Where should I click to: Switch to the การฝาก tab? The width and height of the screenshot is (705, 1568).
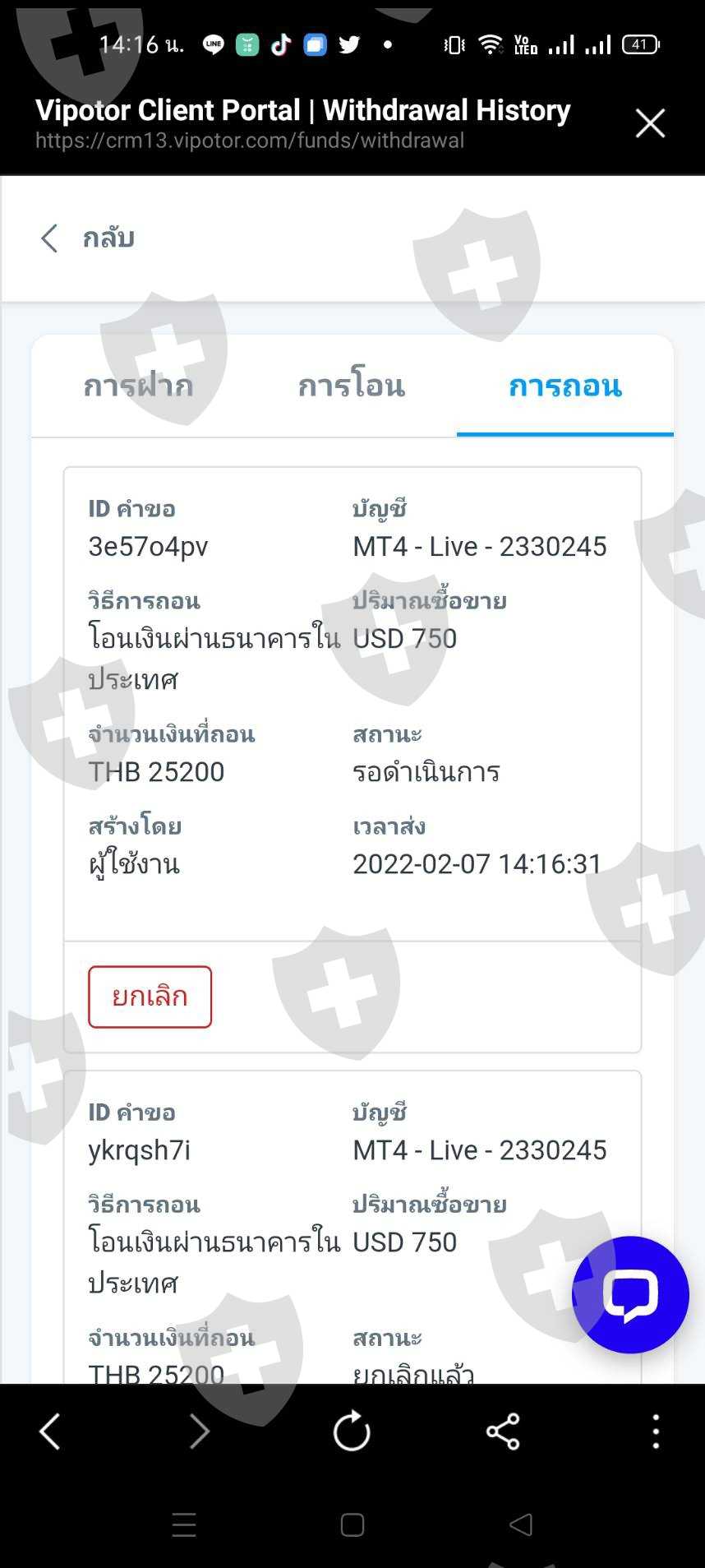click(x=138, y=386)
